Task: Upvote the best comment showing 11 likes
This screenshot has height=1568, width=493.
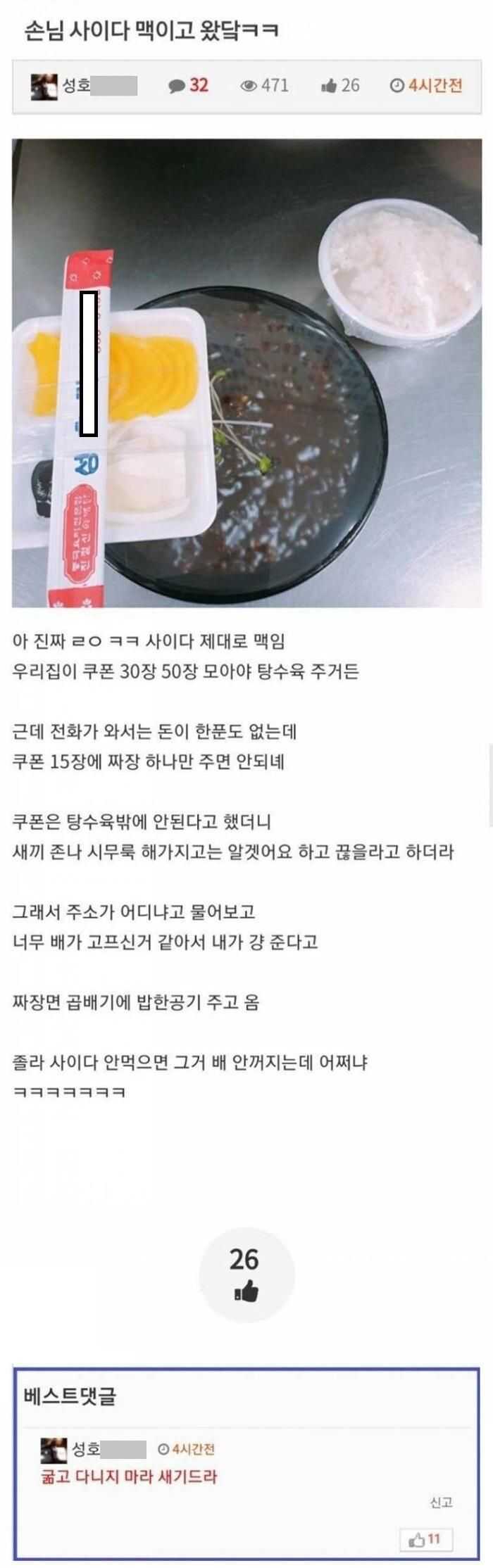Action: (425, 1538)
